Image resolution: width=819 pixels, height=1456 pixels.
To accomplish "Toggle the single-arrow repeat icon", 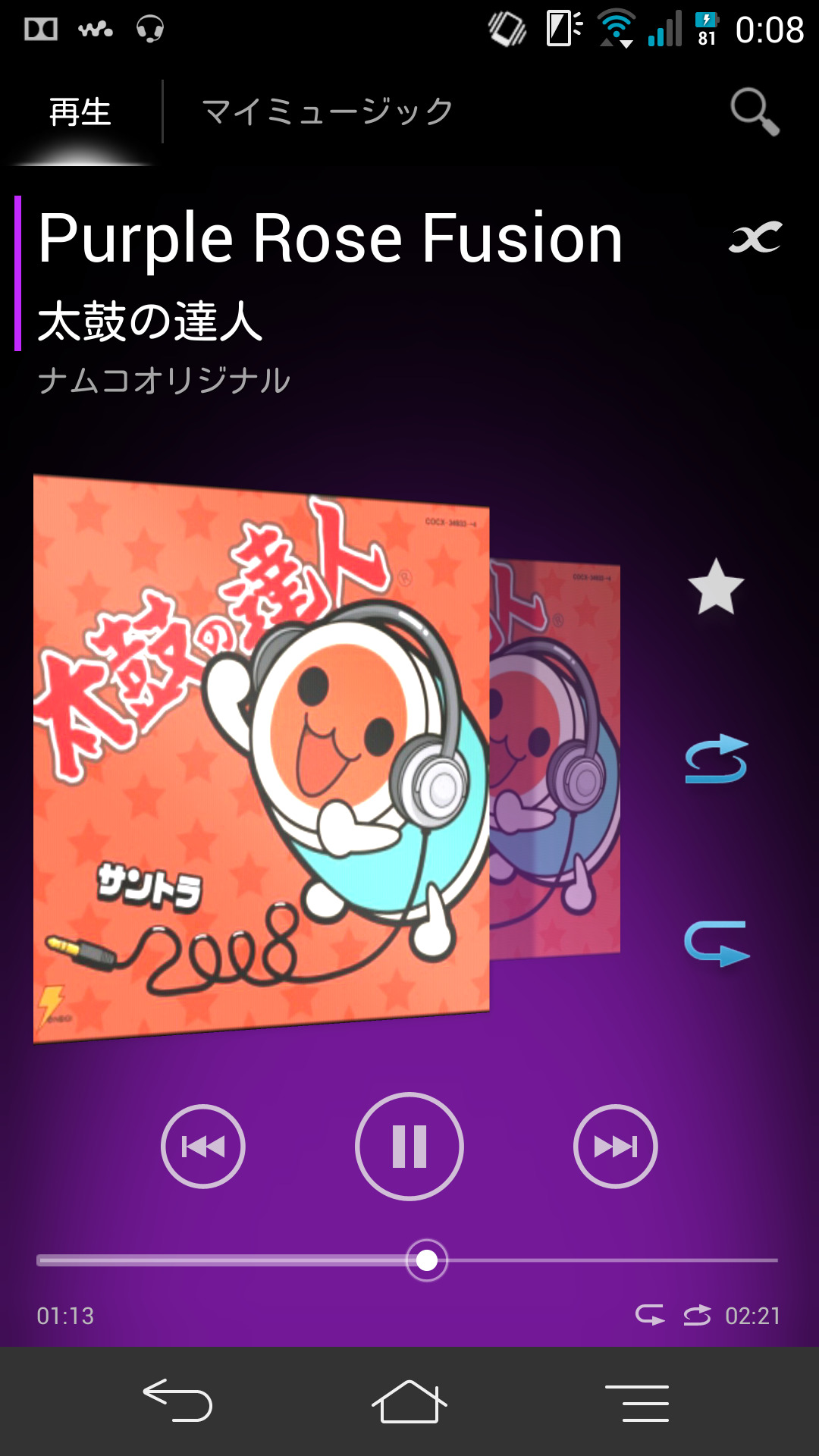I will point(717,943).
